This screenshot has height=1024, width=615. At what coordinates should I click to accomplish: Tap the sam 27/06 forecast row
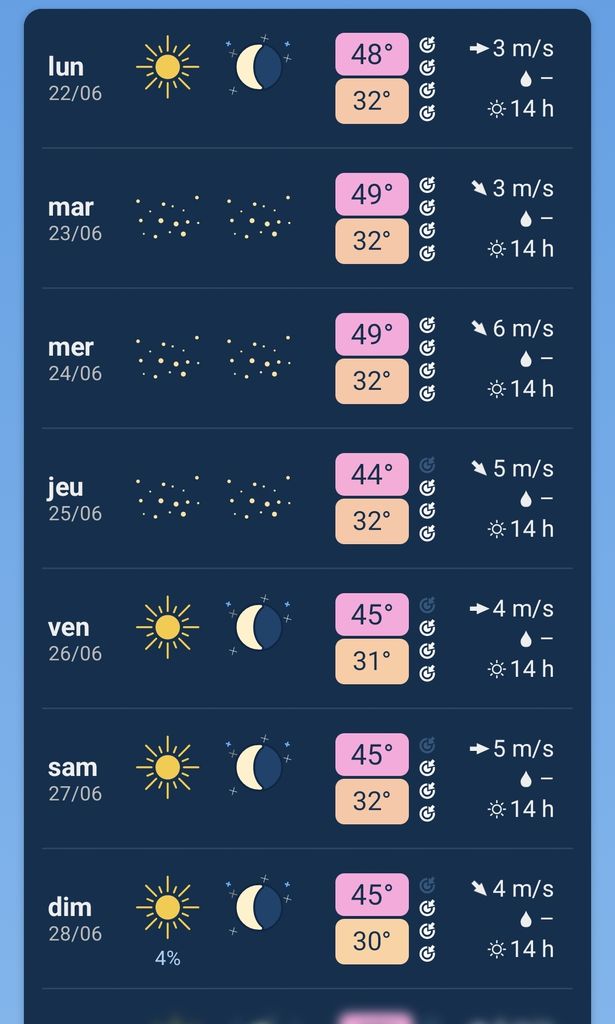(x=308, y=778)
